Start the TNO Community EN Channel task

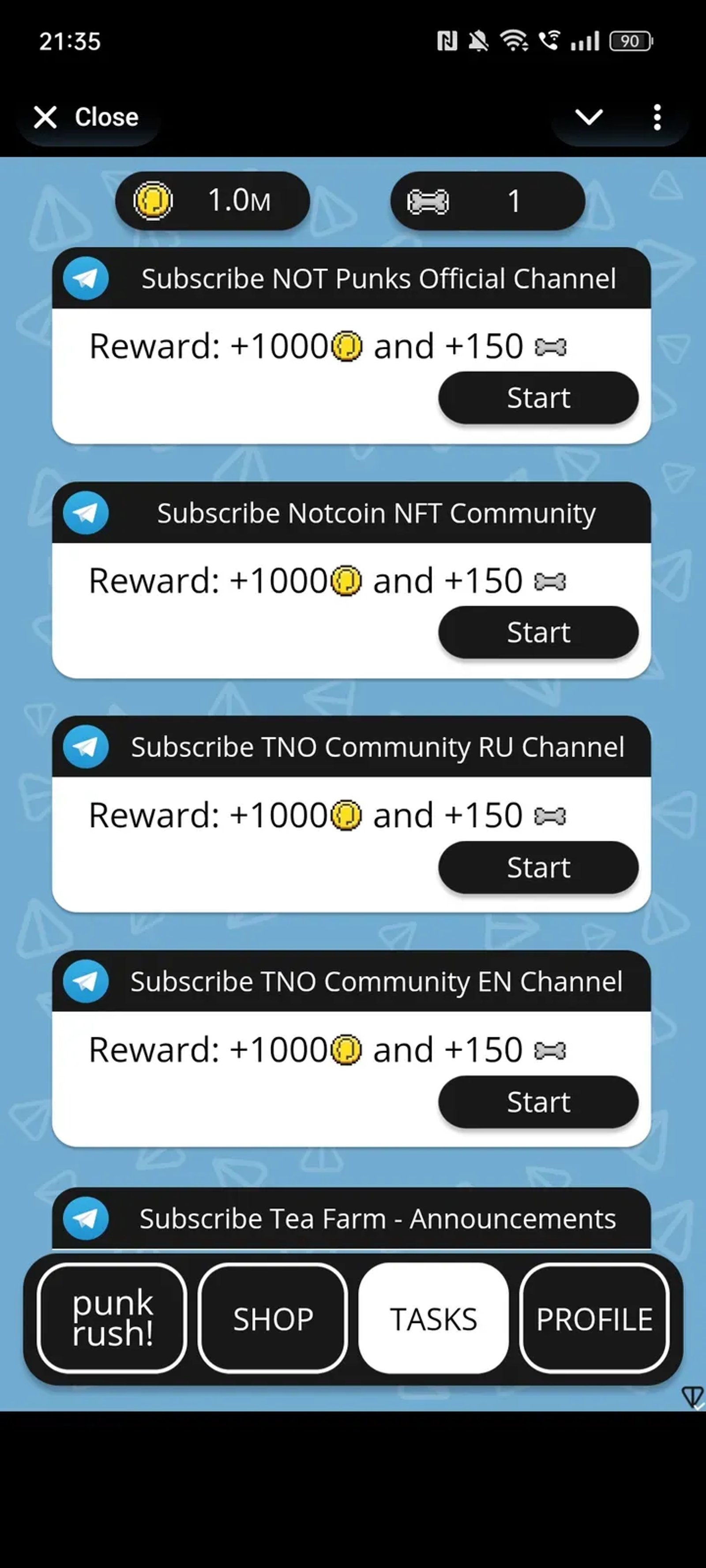point(538,1101)
